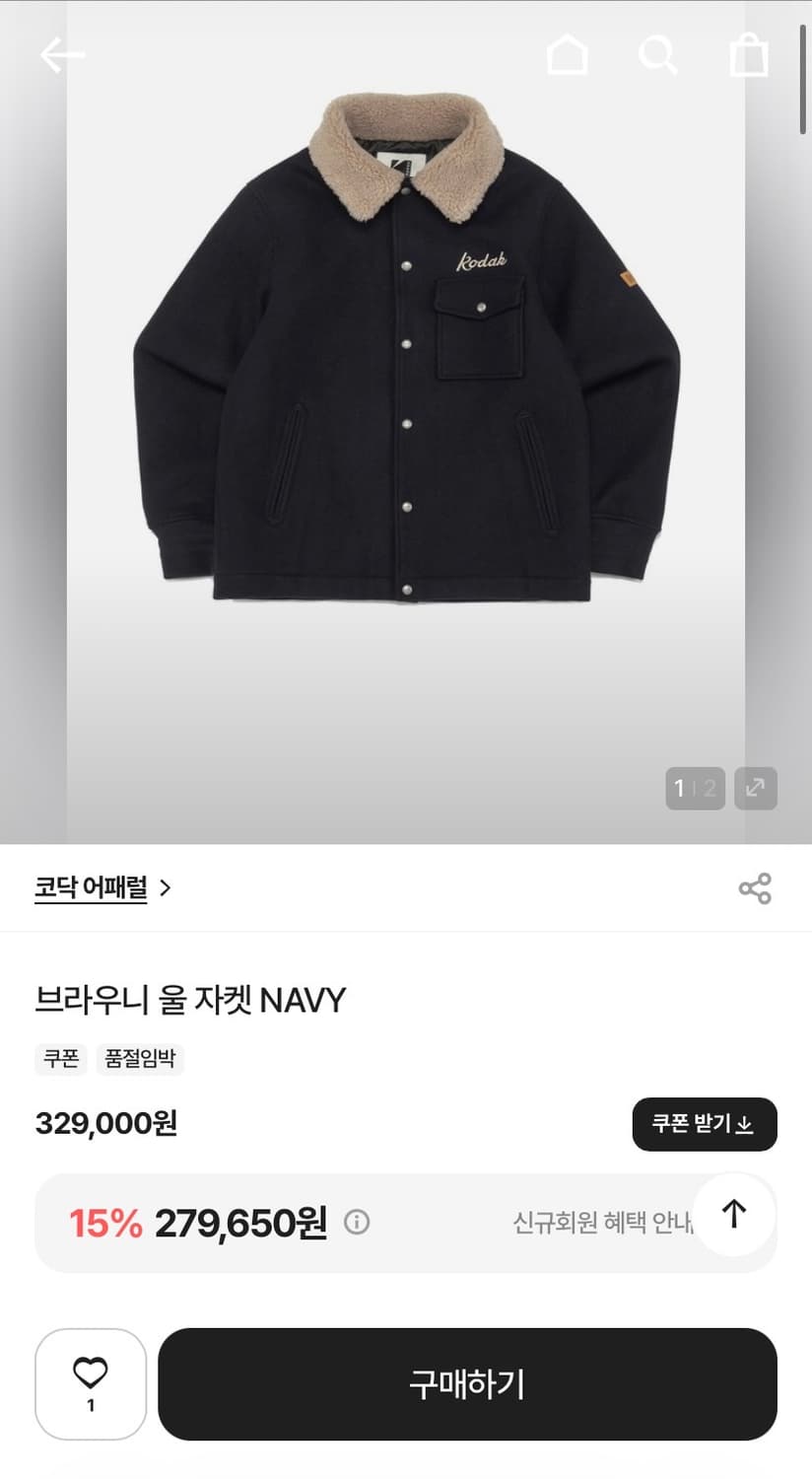Toggle the heart to wishlist this jacket

pyautogui.click(x=91, y=1384)
